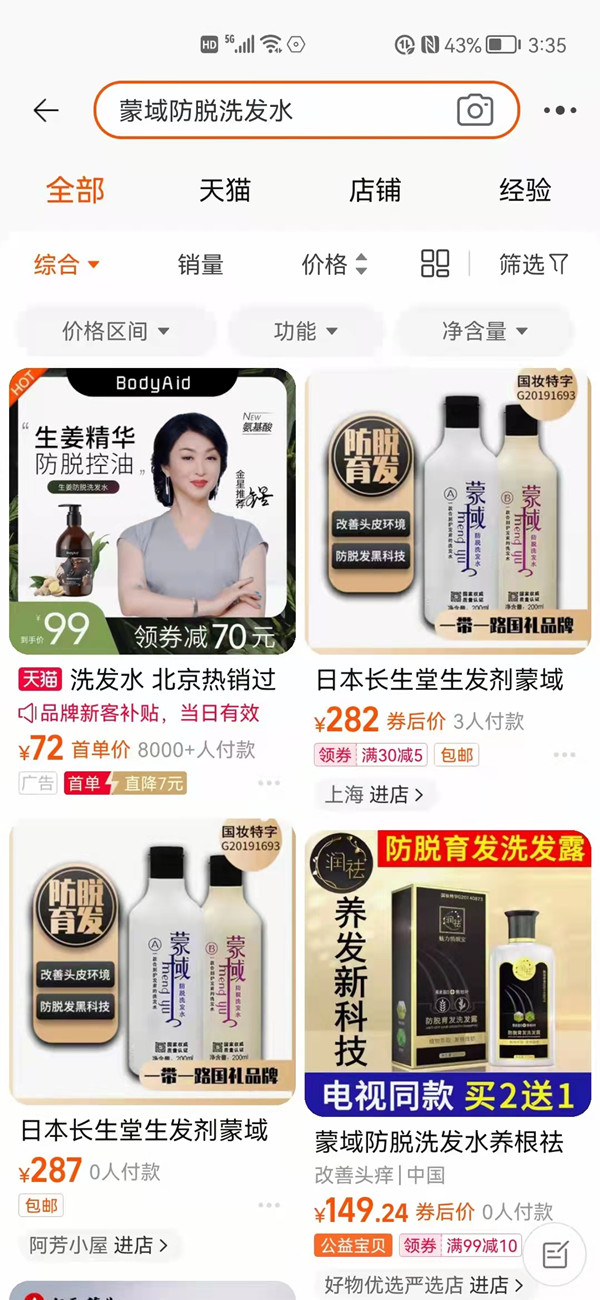Sort results by 价格
Viewport: 600px width, 1300px height.
tap(334, 265)
